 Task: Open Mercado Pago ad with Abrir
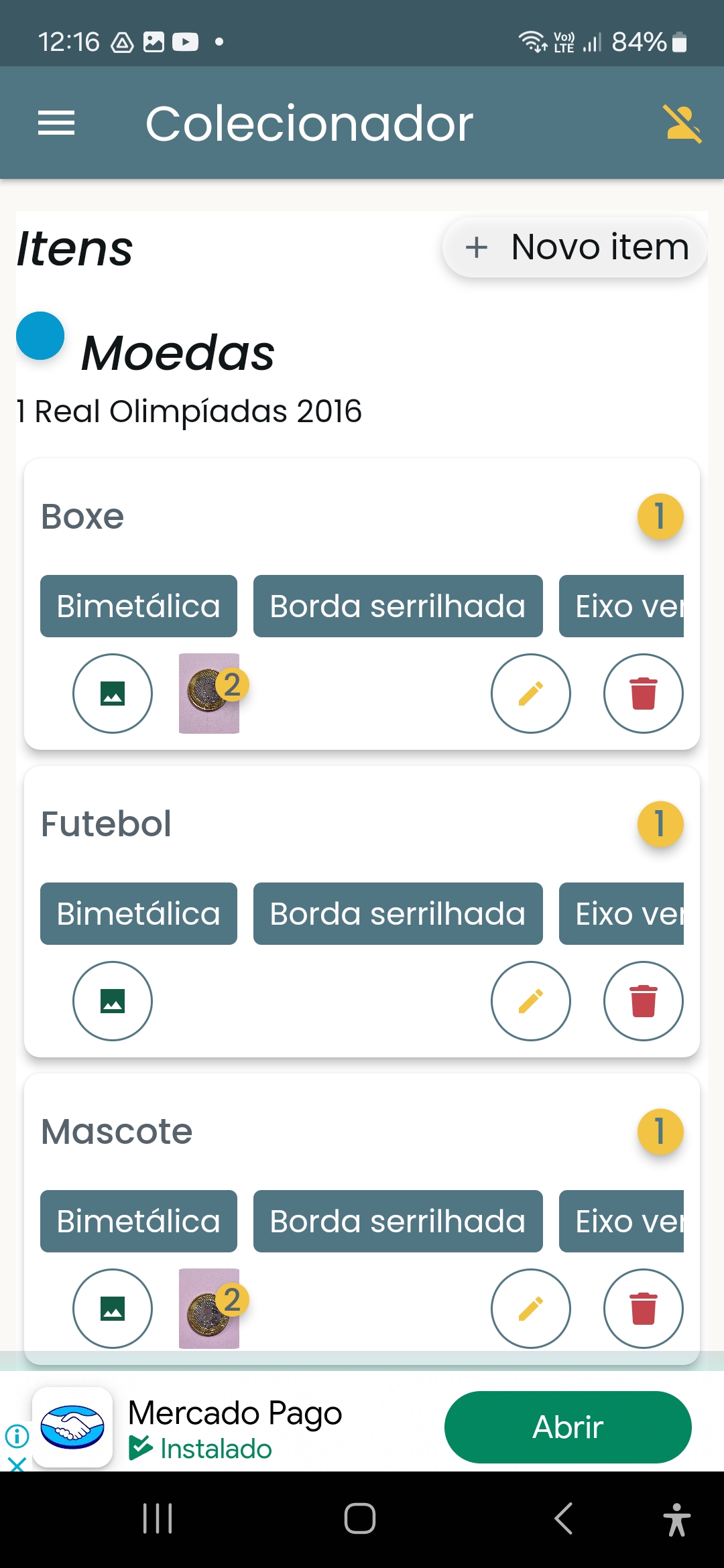(x=568, y=1427)
